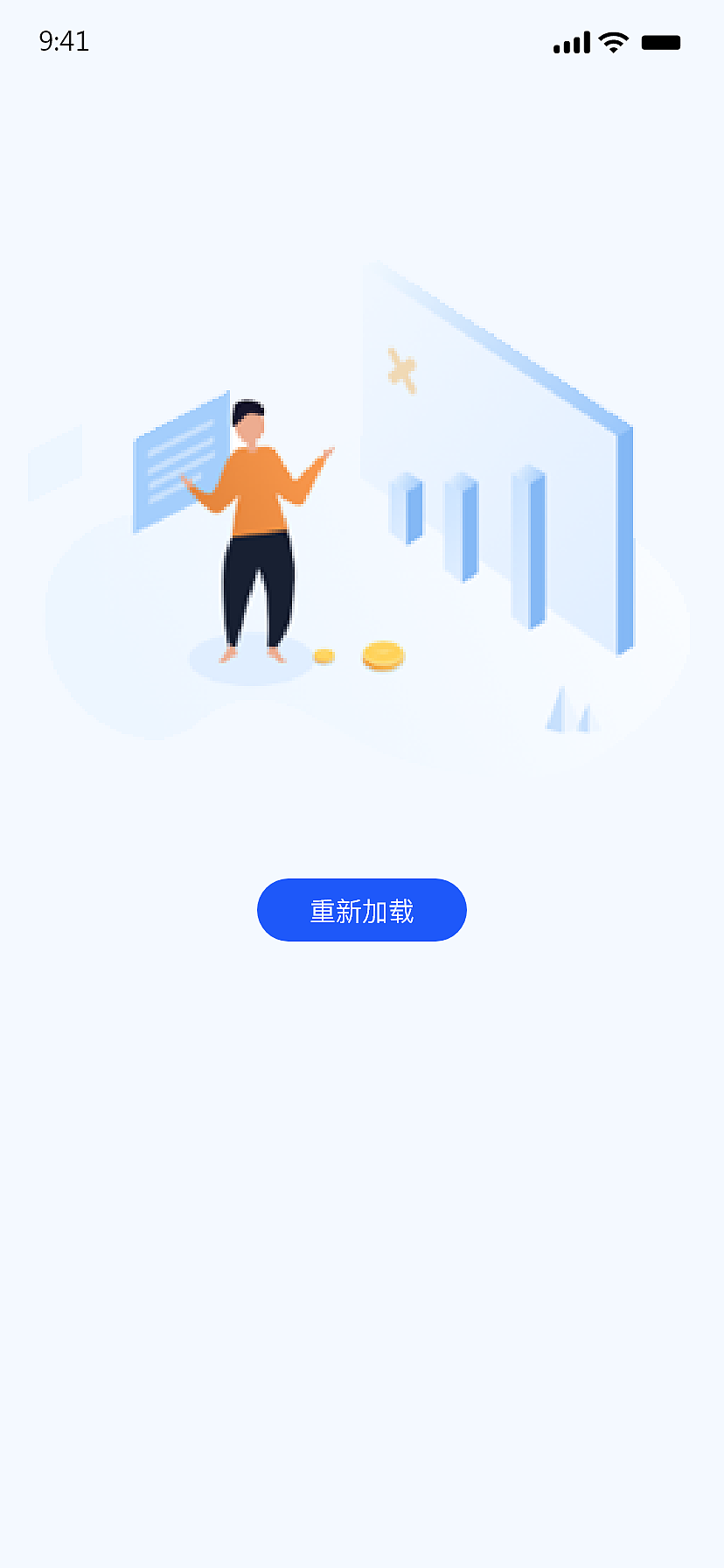
Task: Click the middle blue bar of the bar chart
Action: click(x=462, y=525)
